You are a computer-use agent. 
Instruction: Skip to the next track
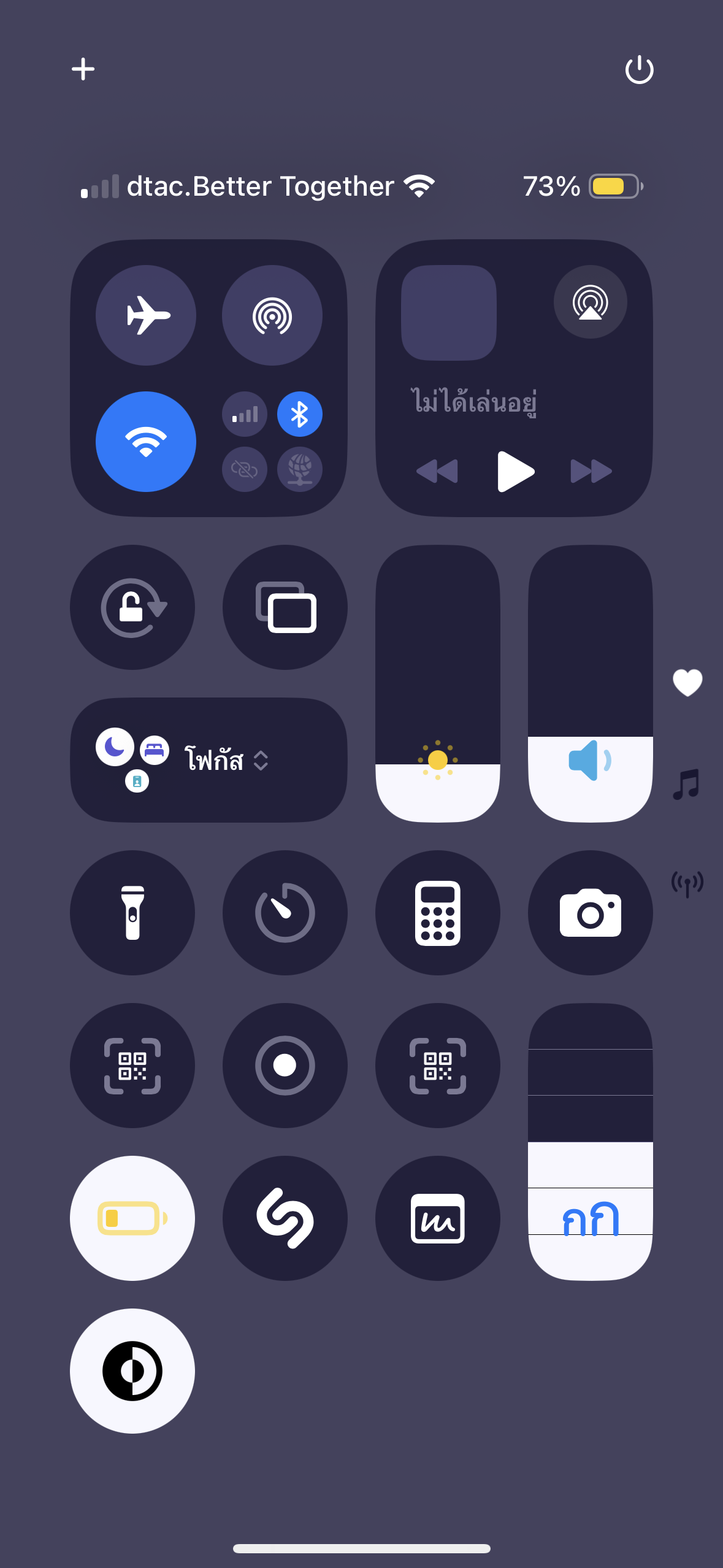(591, 471)
